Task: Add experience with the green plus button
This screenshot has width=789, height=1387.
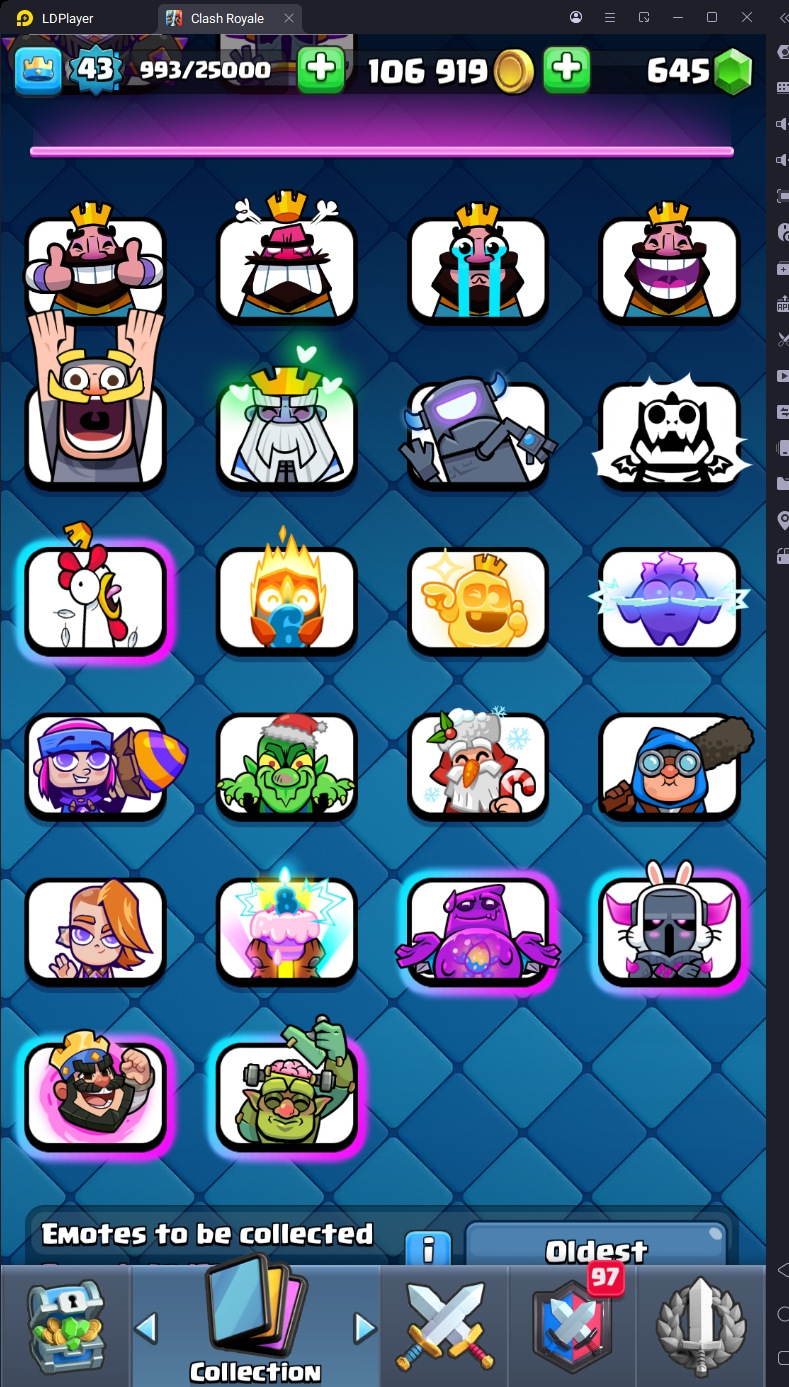Action: coord(321,69)
